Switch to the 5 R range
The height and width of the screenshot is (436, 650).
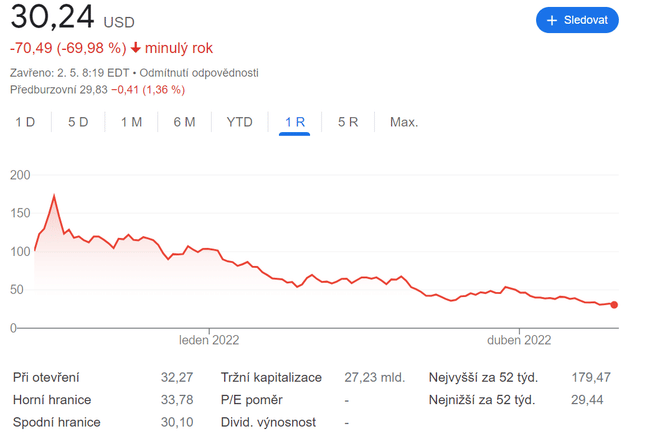(x=348, y=122)
